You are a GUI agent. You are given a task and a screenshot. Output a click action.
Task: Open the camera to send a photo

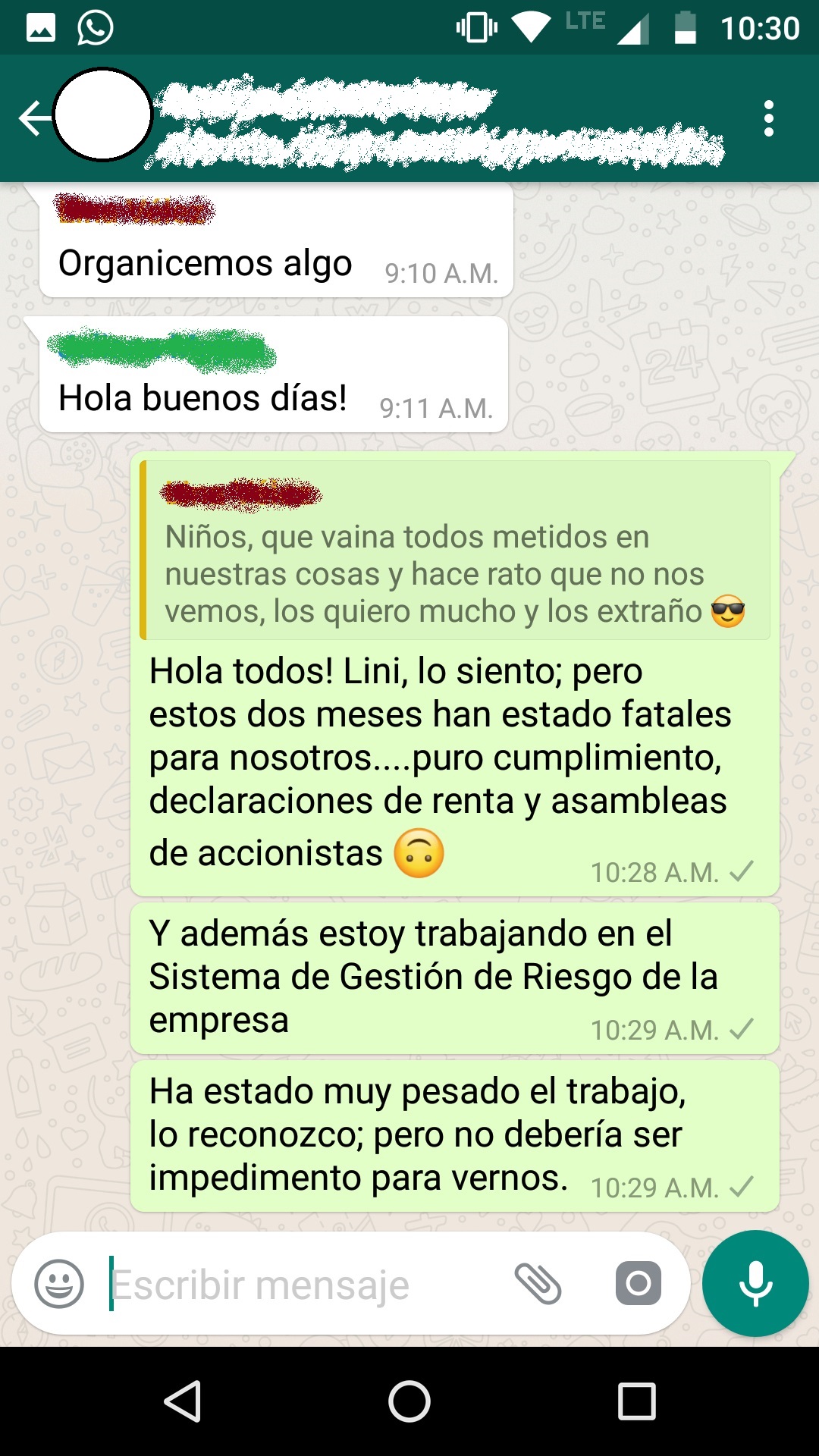(638, 1284)
